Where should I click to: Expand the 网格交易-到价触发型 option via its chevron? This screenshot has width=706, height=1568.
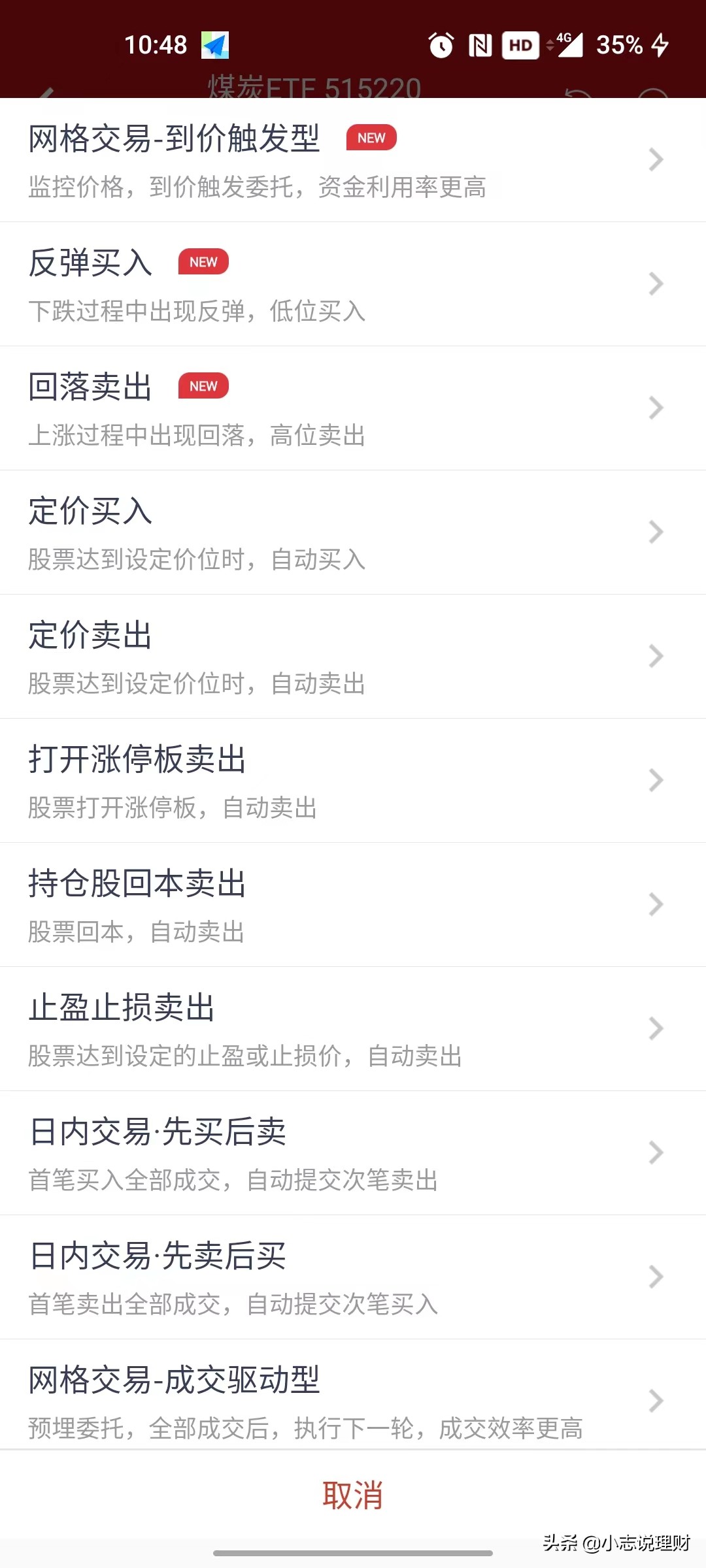pos(656,159)
